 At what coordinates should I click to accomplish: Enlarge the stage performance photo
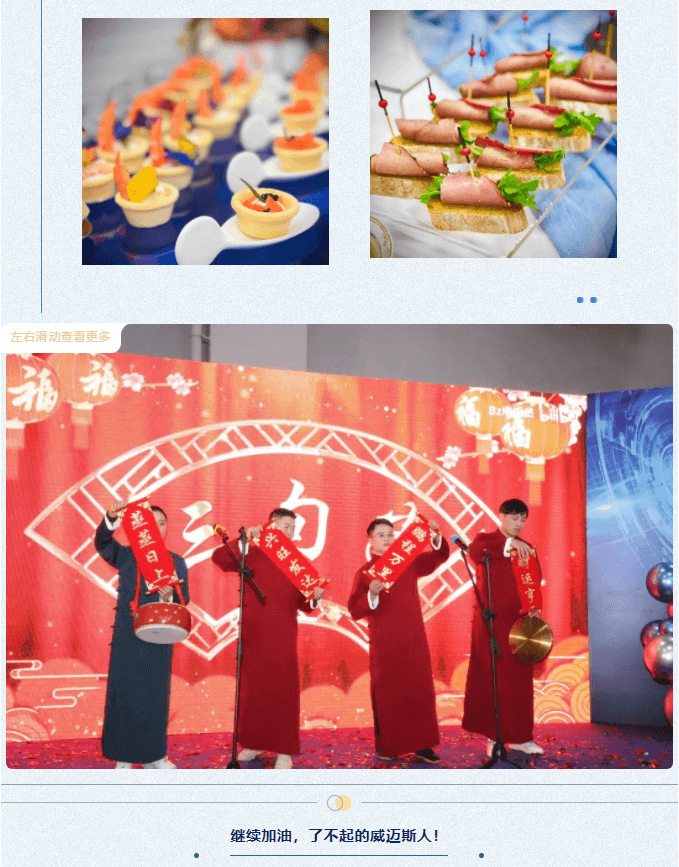click(339, 546)
